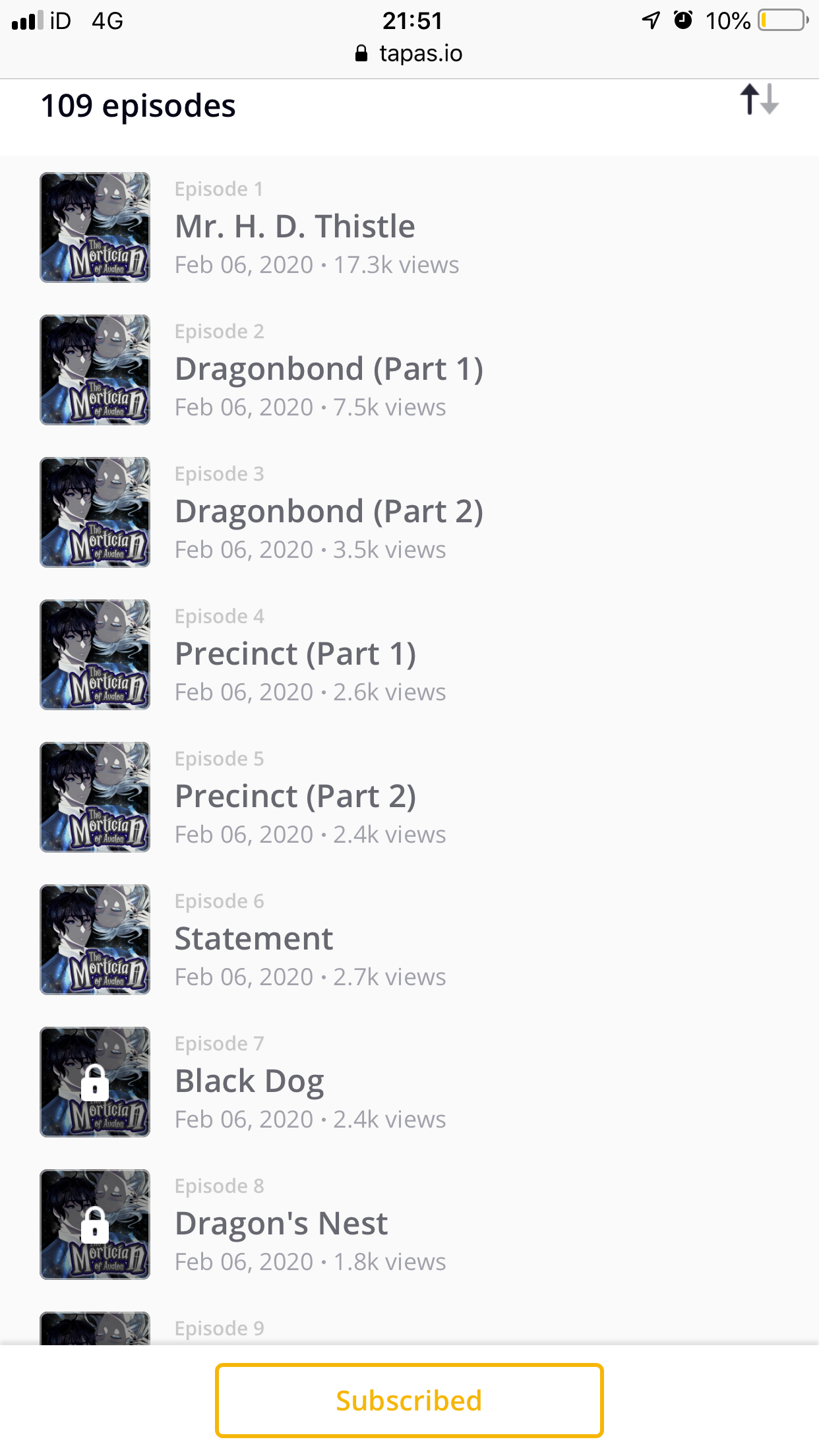Select Episode 5 Precinct (Part 2)
Image resolution: width=819 pixels, height=1456 pixels.
tap(295, 797)
